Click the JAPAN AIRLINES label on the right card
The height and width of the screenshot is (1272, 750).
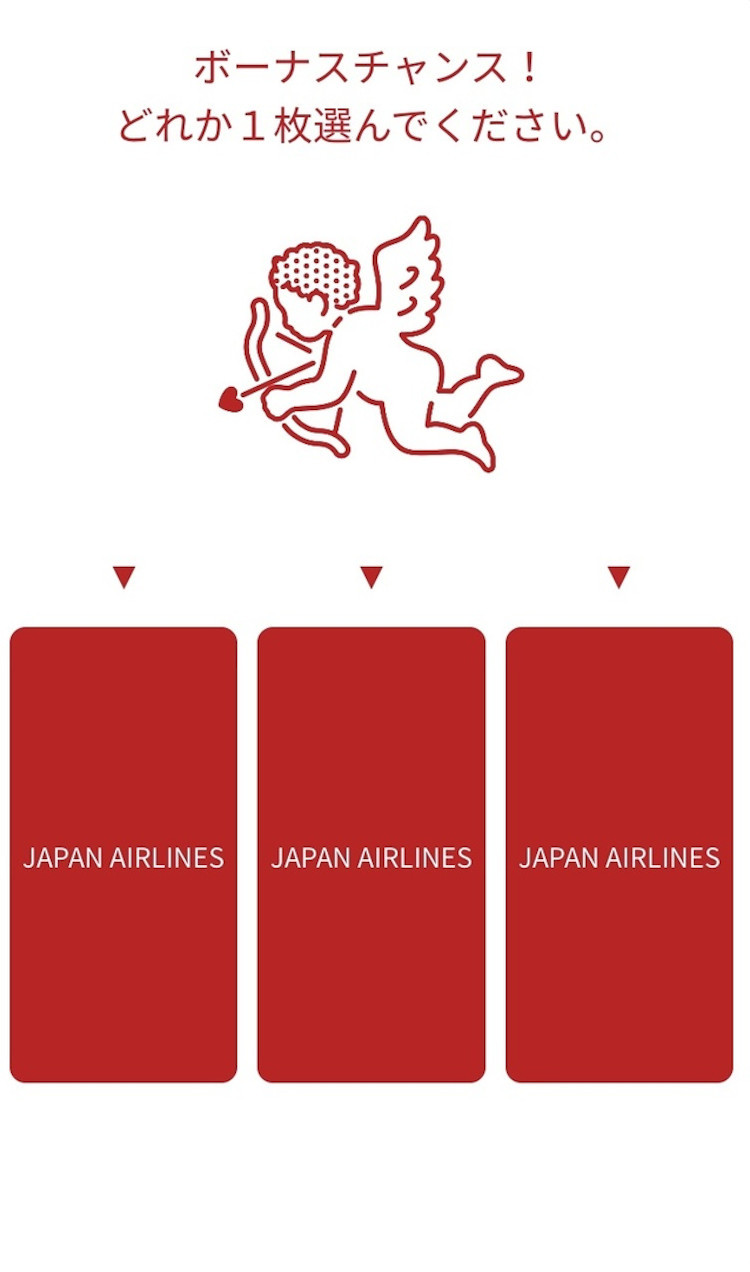[620, 857]
